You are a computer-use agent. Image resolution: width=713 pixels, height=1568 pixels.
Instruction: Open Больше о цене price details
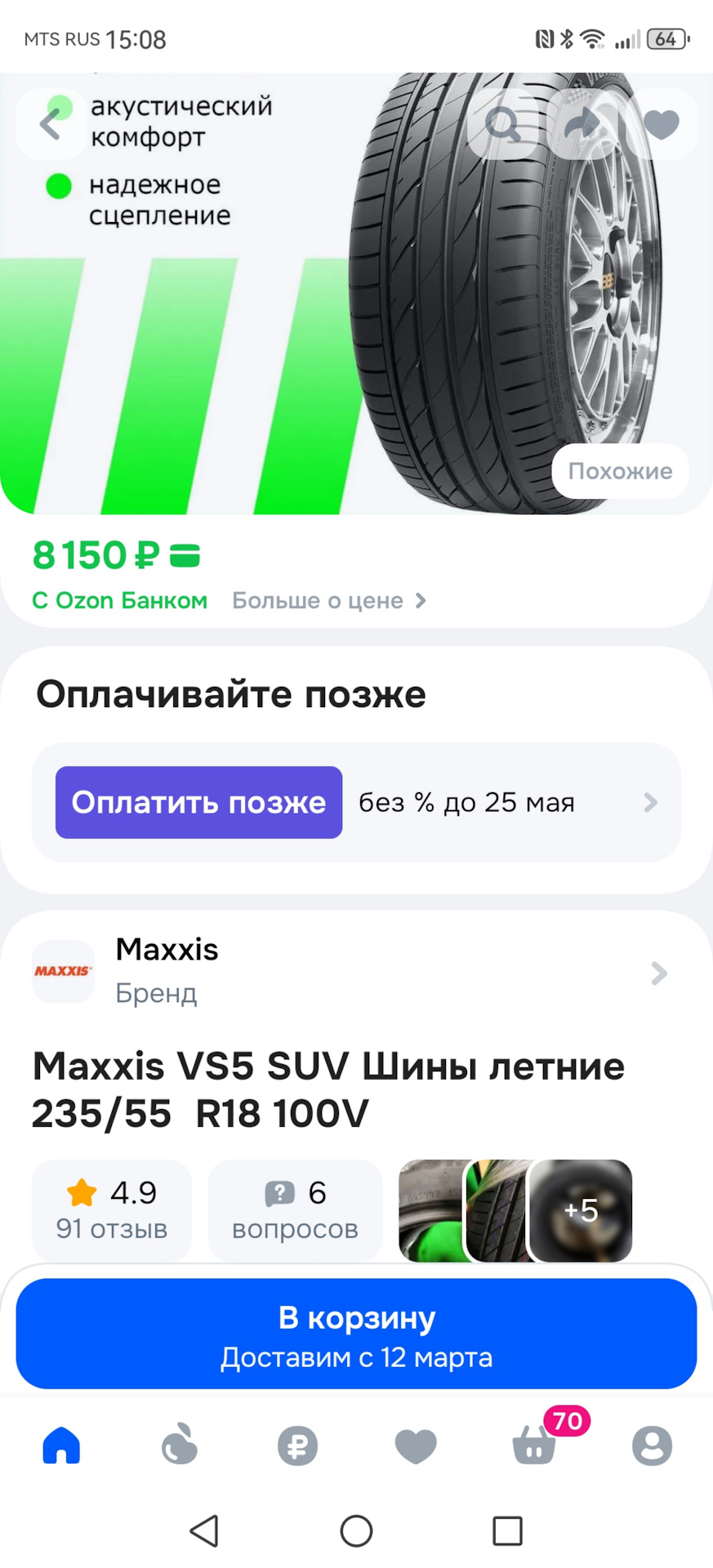click(328, 601)
